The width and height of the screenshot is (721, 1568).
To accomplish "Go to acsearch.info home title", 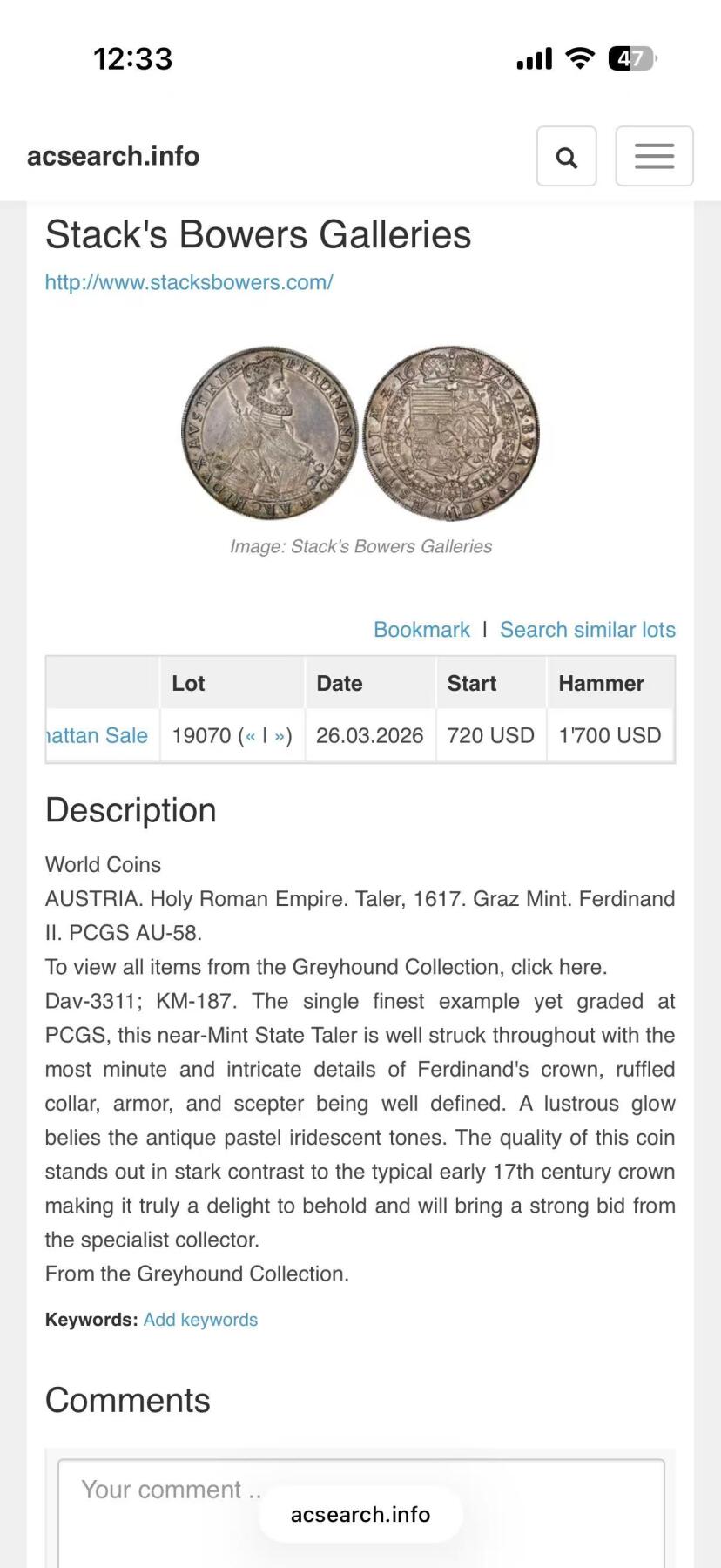I will pyautogui.click(x=113, y=156).
